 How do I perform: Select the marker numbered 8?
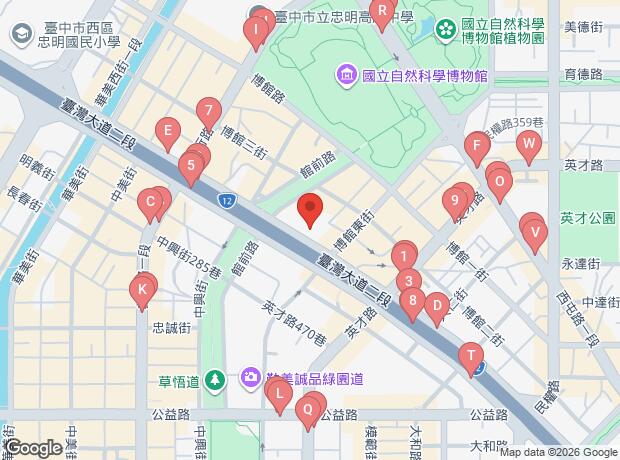point(412,302)
